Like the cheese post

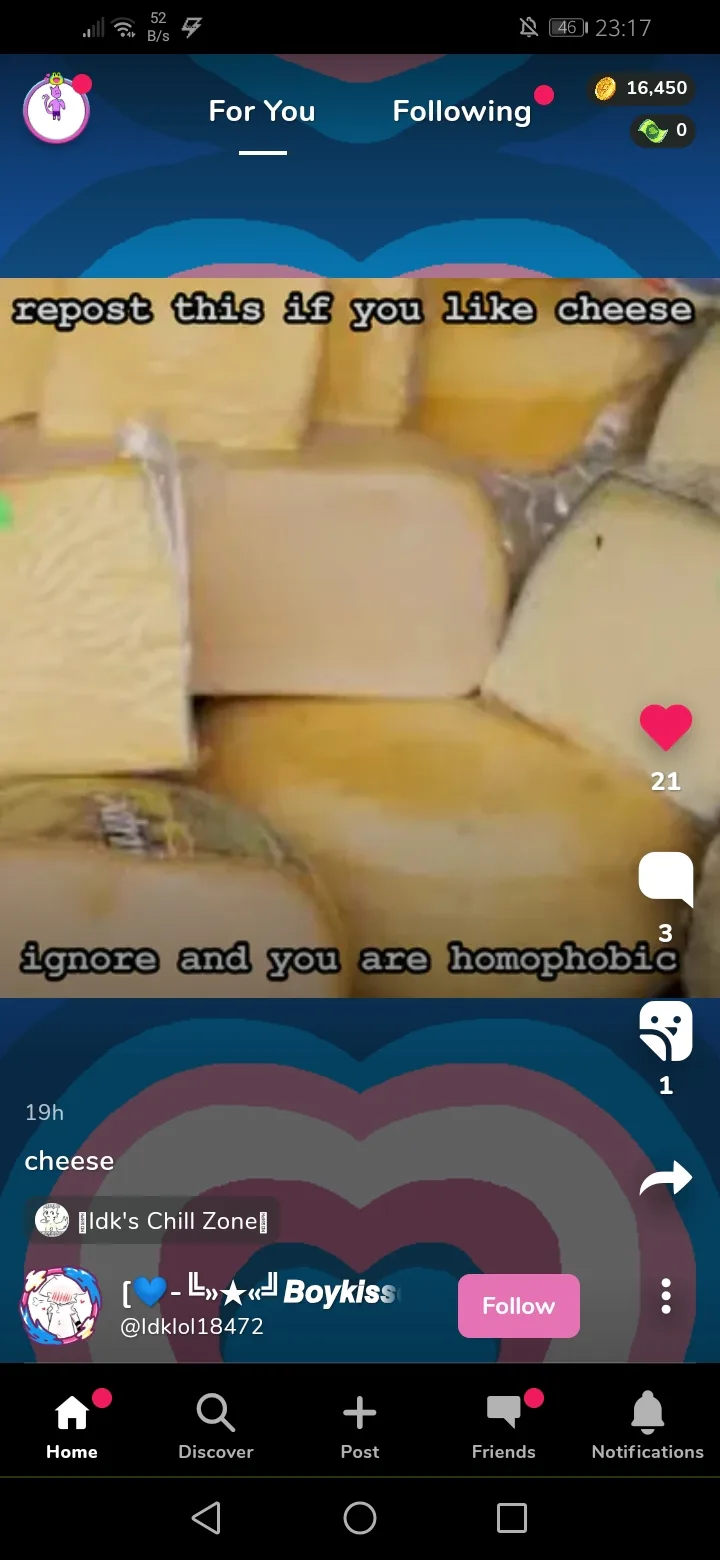pyautogui.click(x=665, y=728)
